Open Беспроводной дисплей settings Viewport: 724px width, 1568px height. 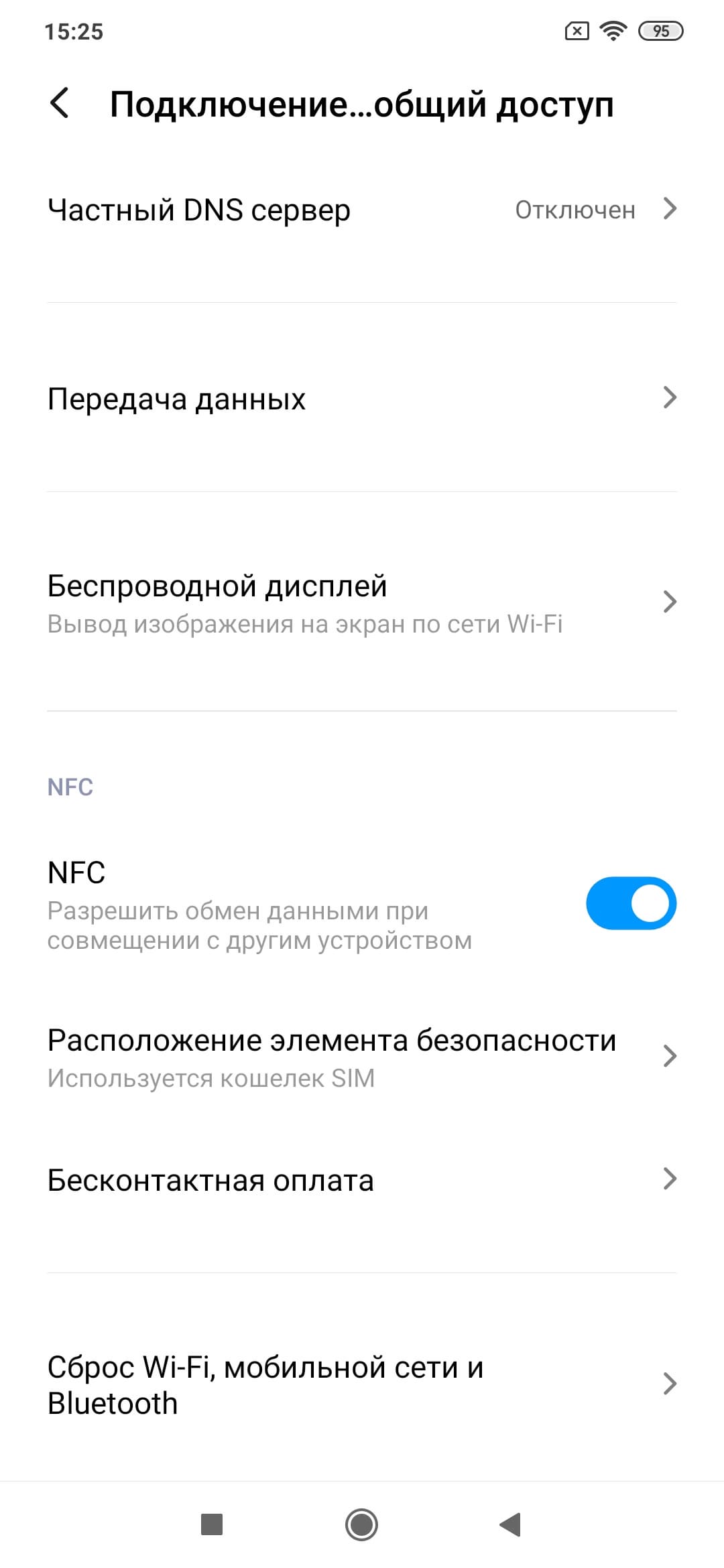point(362,602)
